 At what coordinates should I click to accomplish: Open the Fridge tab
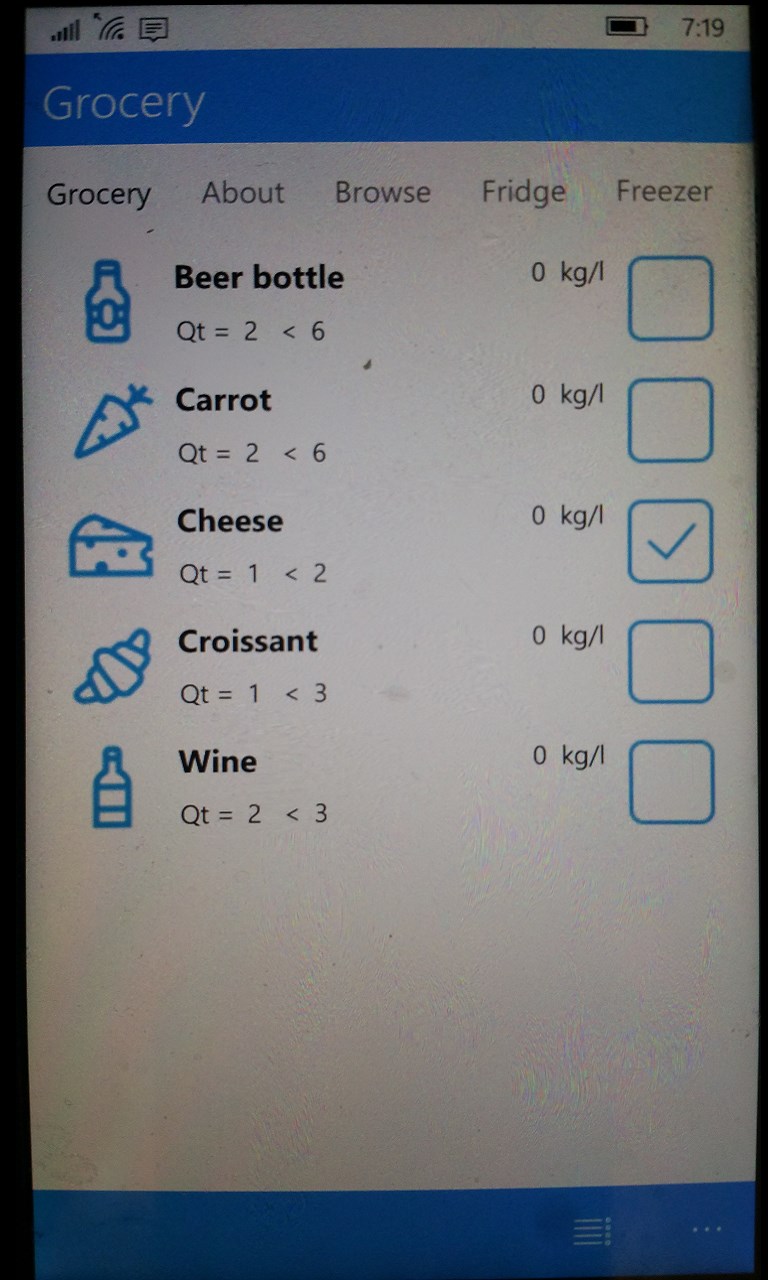pos(523,192)
